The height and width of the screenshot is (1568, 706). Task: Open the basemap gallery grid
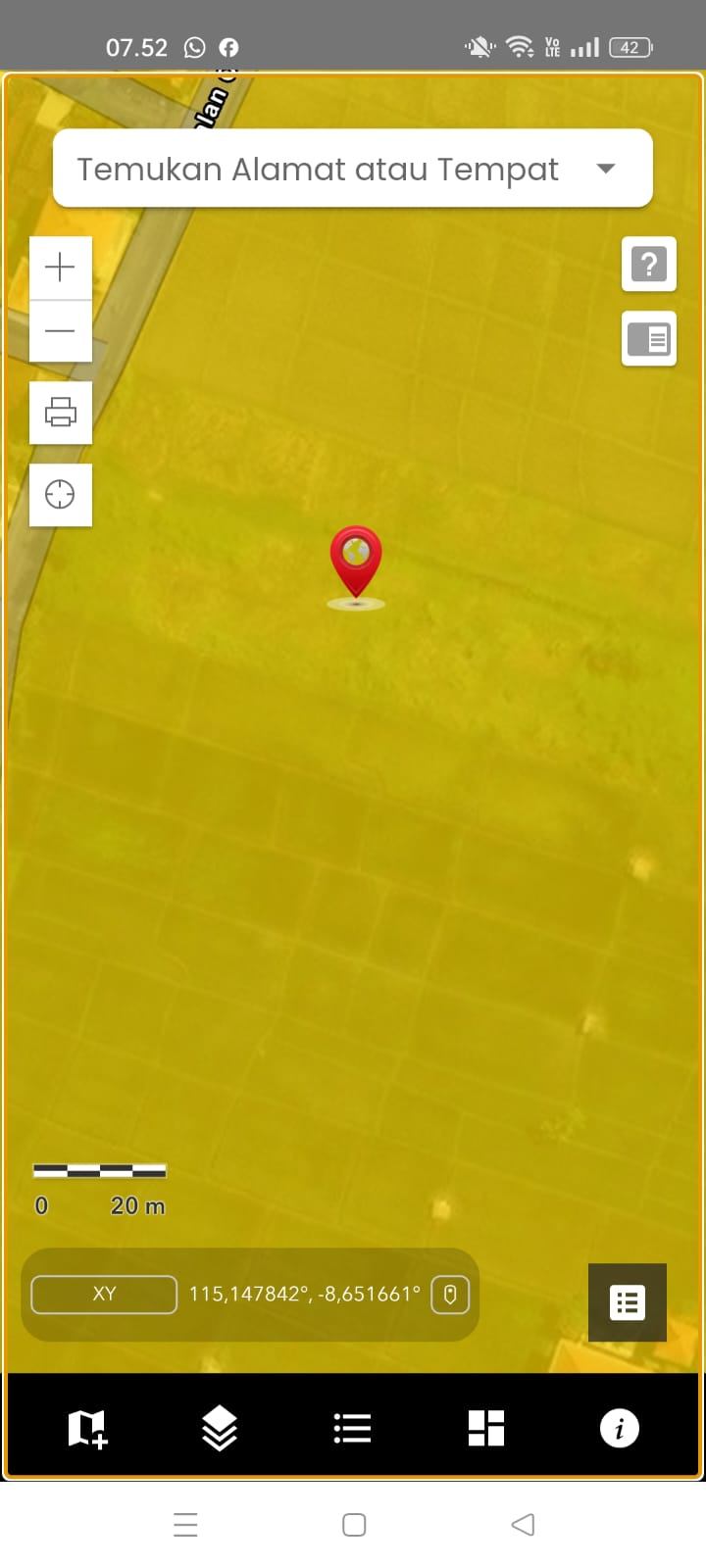pyautogui.click(x=485, y=1429)
